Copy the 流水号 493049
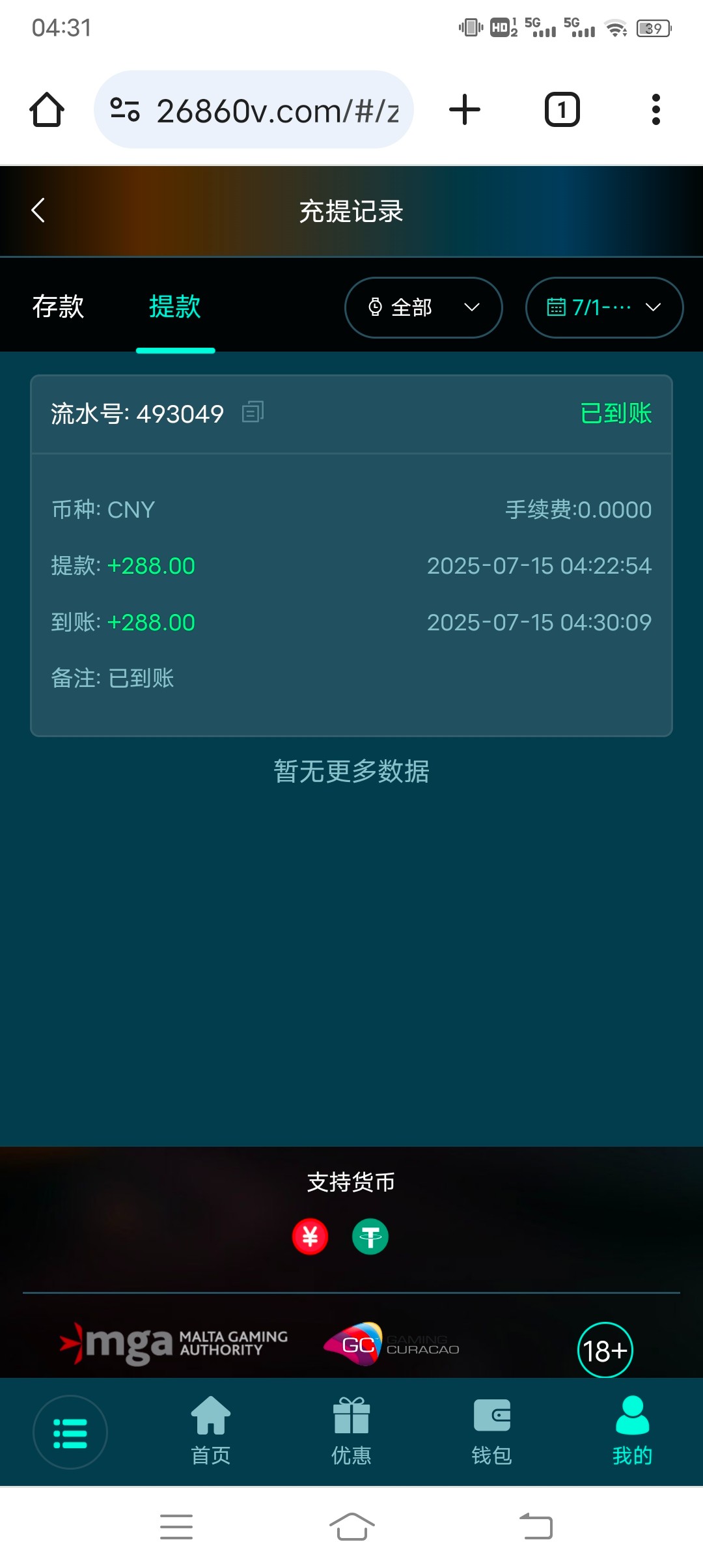Screen dimensions: 703x1568 [253, 412]
